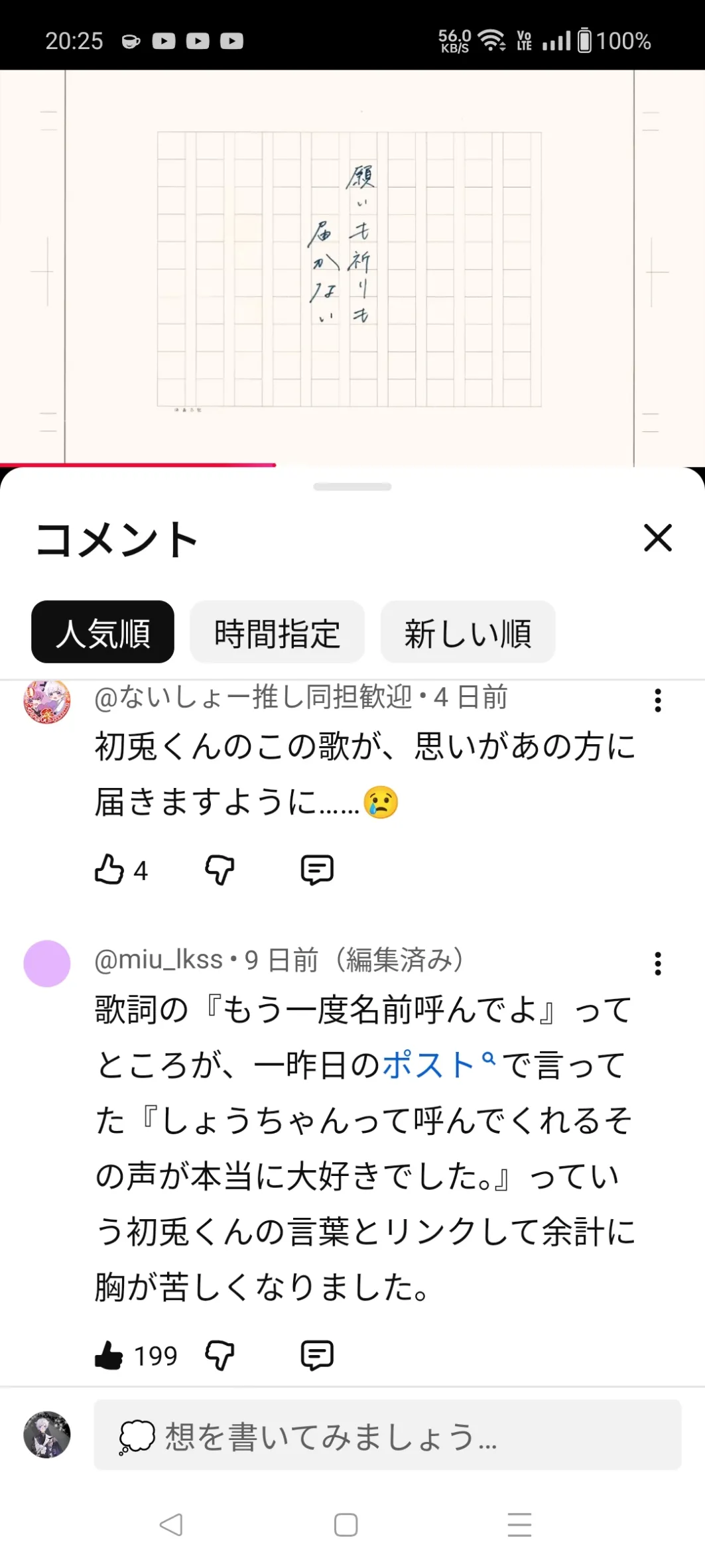Dislike the @miu_lkss comment
705x1568 pixels.
pyautogui.click(x=220, y=1355)
